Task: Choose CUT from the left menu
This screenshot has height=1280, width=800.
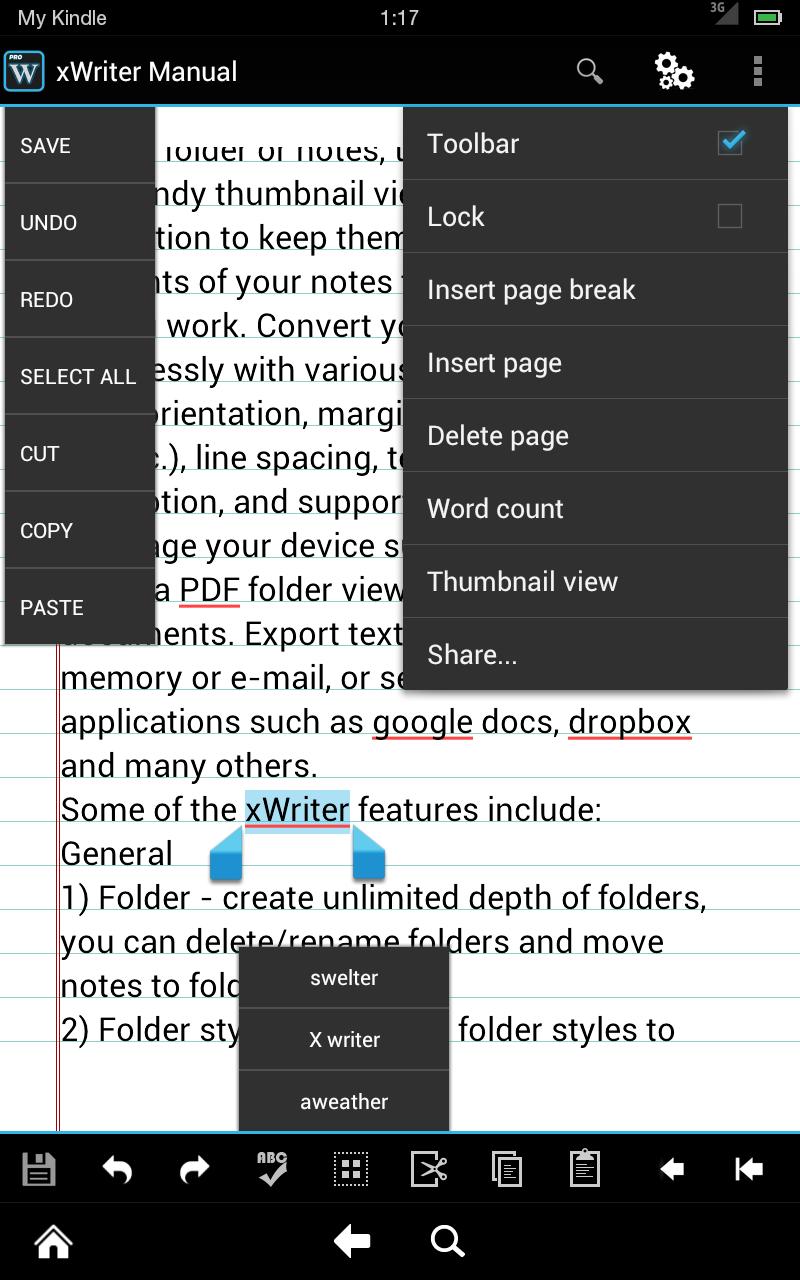Action: click(x=80, y=453)
